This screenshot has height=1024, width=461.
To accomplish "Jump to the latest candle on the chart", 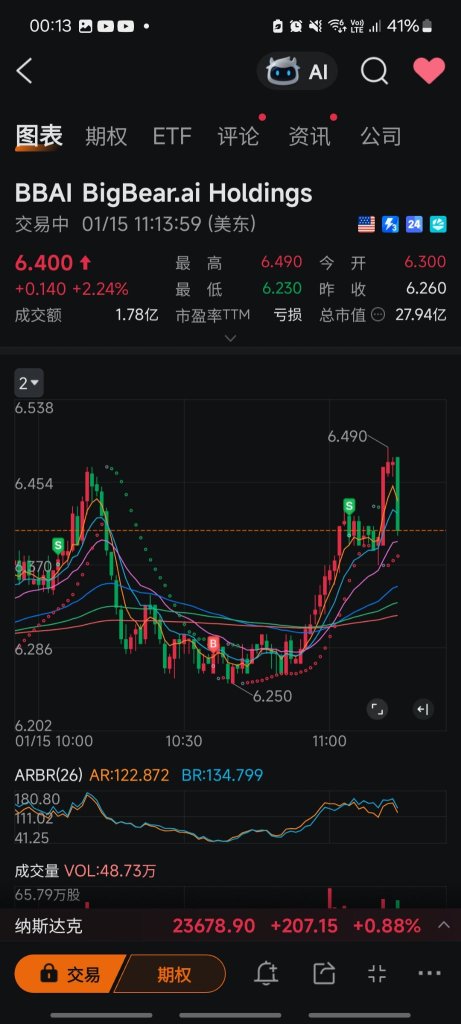I will pyautogui.click(x=422, y=709).
